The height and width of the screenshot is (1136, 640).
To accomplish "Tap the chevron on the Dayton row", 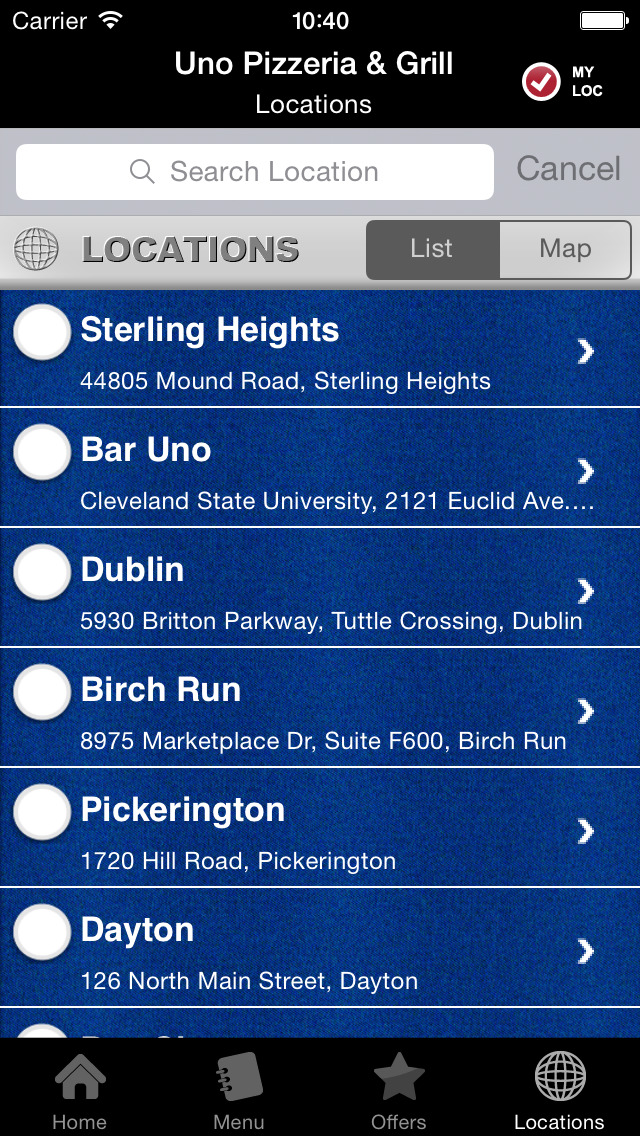I will 587,950.
